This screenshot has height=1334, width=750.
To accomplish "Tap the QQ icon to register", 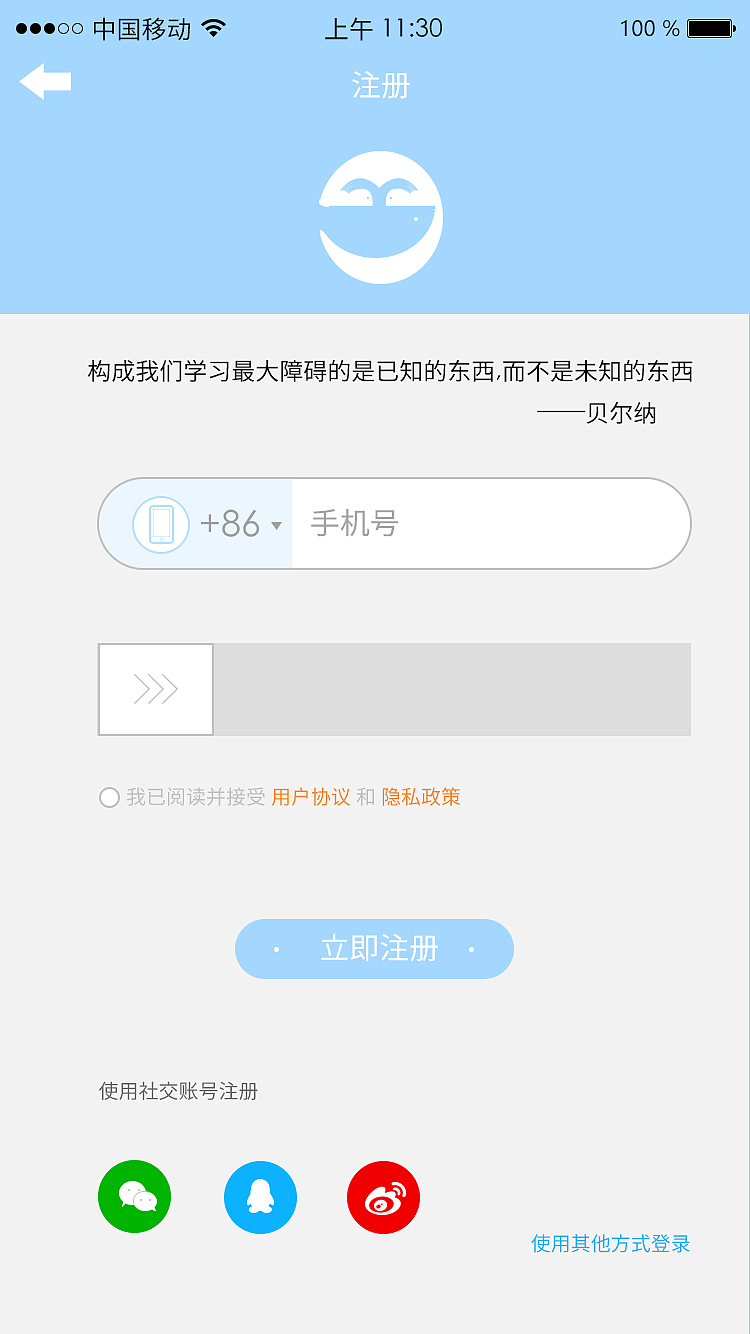I will tap(260, 1197).
